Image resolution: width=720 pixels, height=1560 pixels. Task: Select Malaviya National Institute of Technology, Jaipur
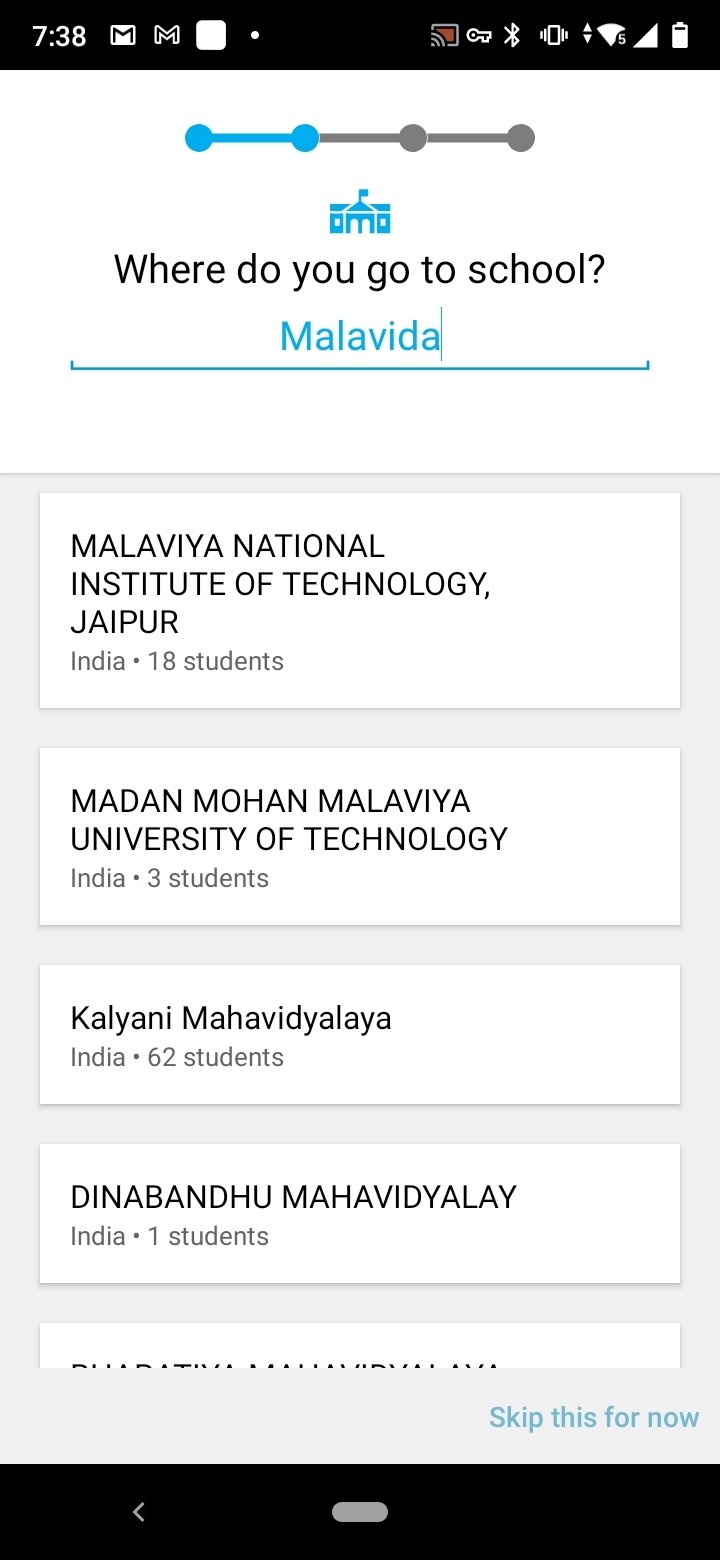pos(360,601)
